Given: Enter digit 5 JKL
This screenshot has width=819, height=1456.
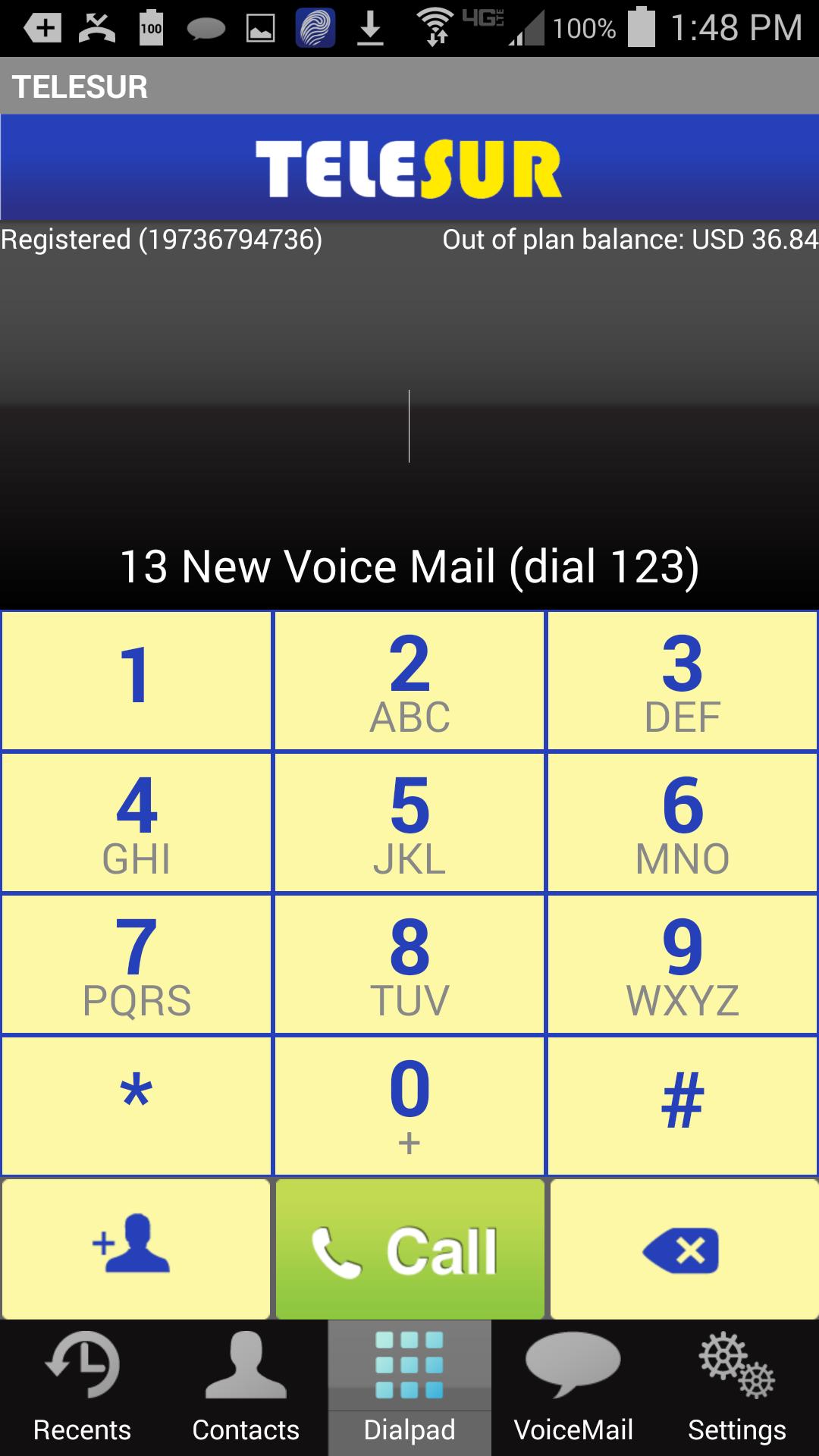Looking at the screenshot, I should click(x=409, y=822).
